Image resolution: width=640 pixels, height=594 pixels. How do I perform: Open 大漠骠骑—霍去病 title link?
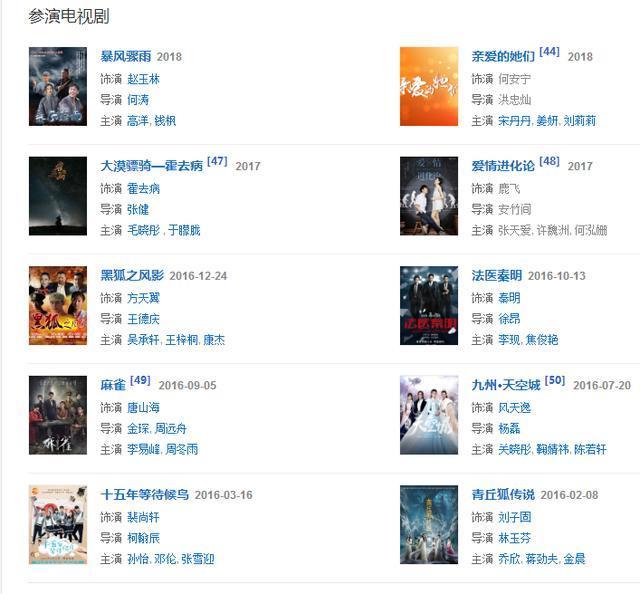pyautogui.click(x=151, y=165)
